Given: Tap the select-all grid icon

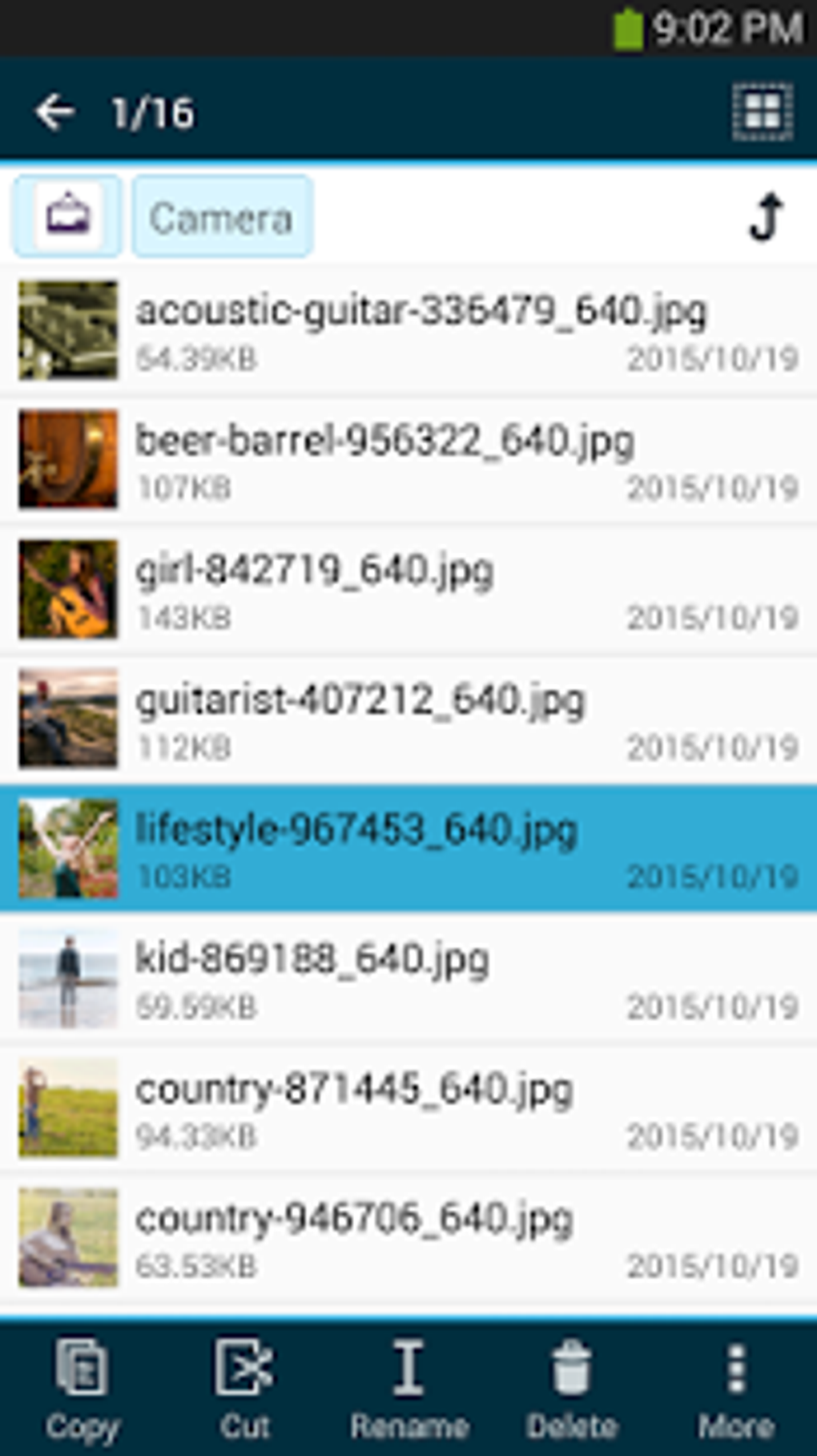Looking at the screenshot, I should (x=763, y=112).
